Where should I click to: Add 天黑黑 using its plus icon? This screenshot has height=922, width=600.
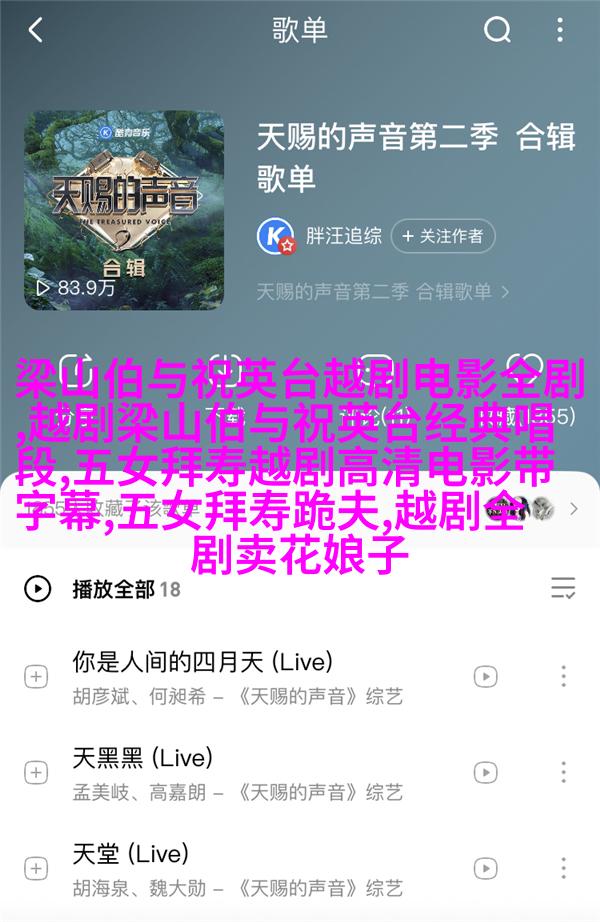(36, 773)
